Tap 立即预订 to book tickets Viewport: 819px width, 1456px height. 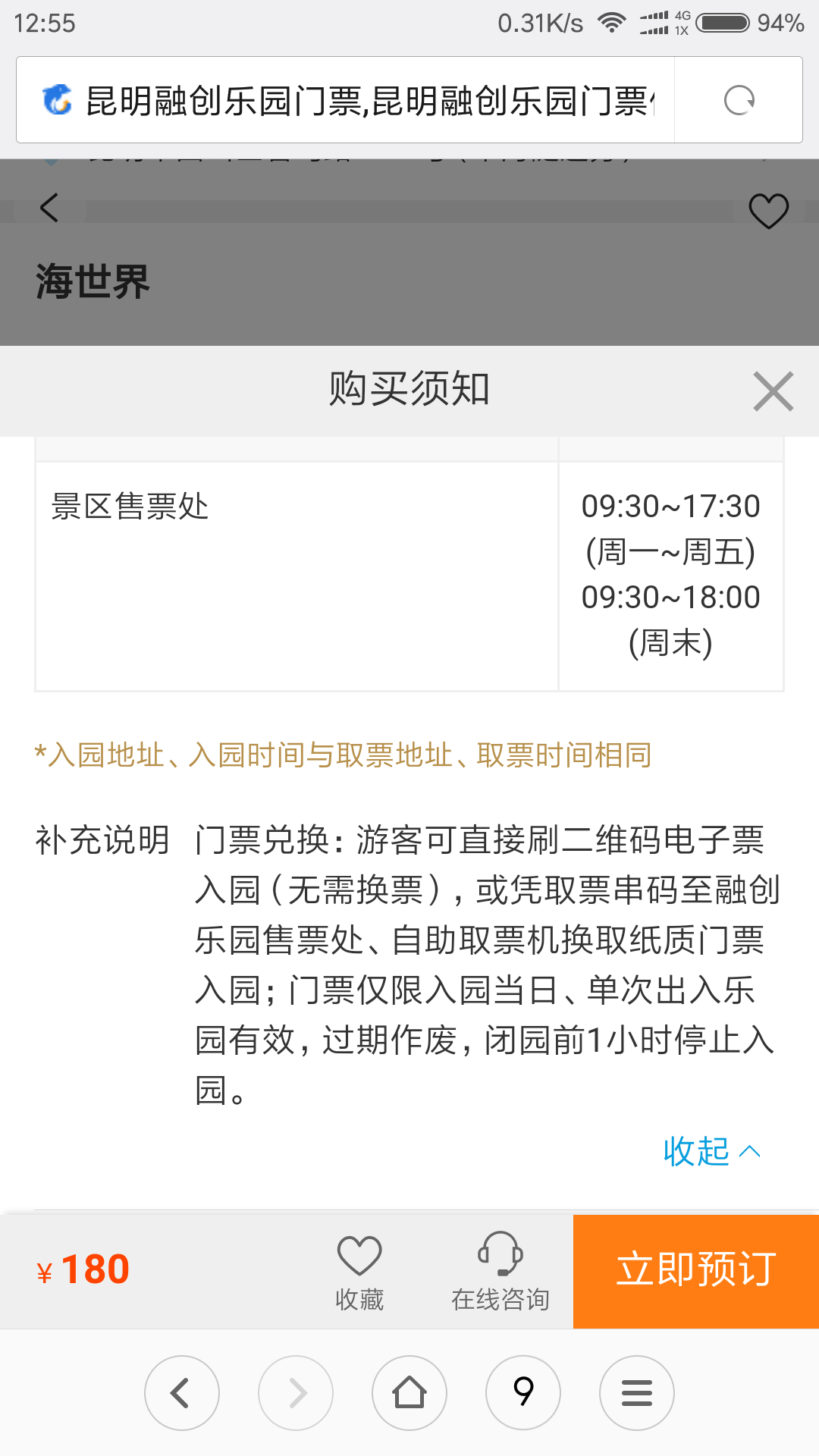coord(695,1271)
